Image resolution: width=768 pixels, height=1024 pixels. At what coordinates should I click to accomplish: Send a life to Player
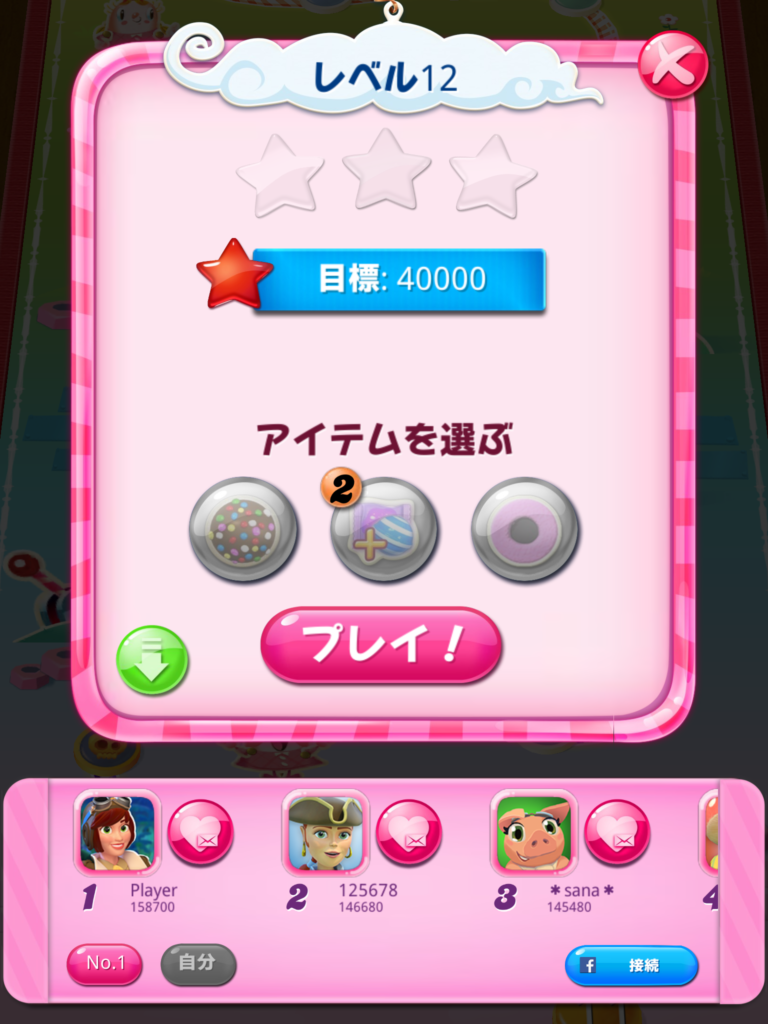pos(200,832)
